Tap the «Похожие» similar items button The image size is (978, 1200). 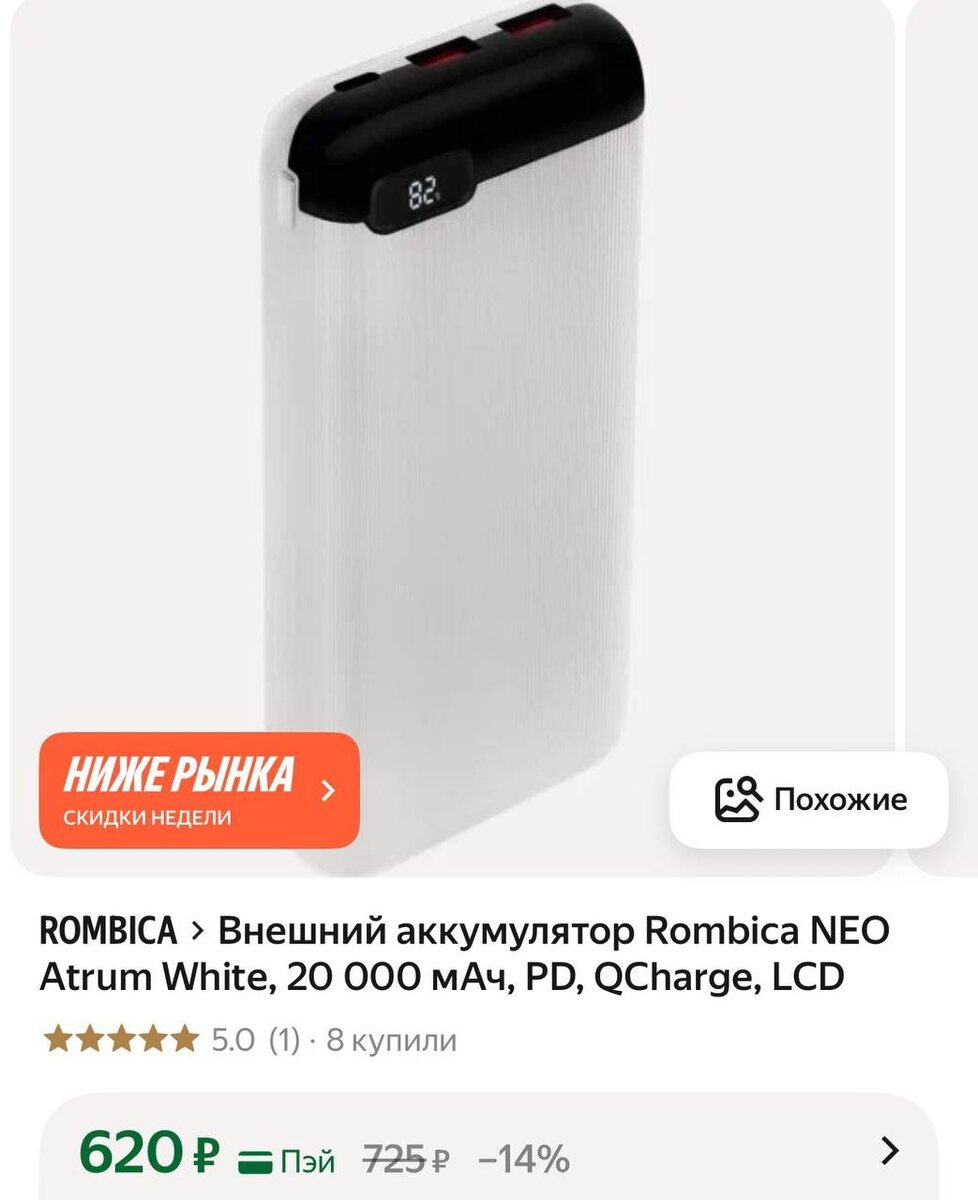(809, 799)
